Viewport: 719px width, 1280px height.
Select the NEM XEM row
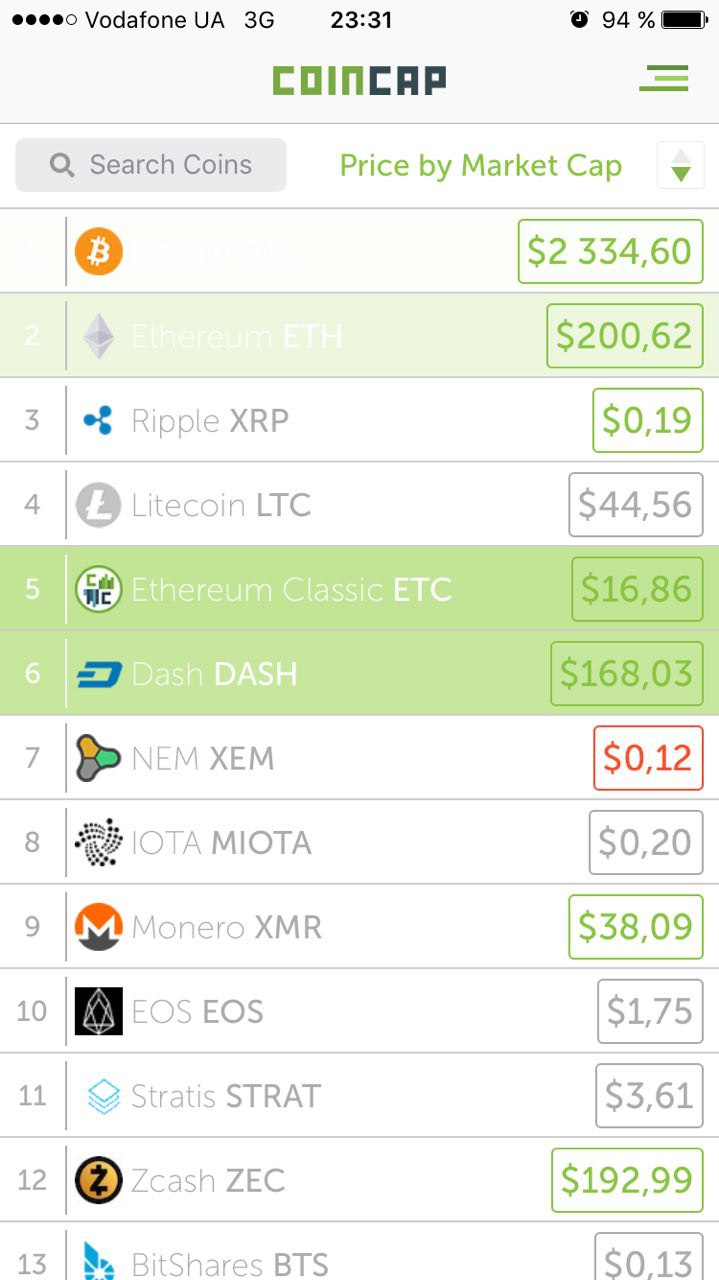(359, 758)
